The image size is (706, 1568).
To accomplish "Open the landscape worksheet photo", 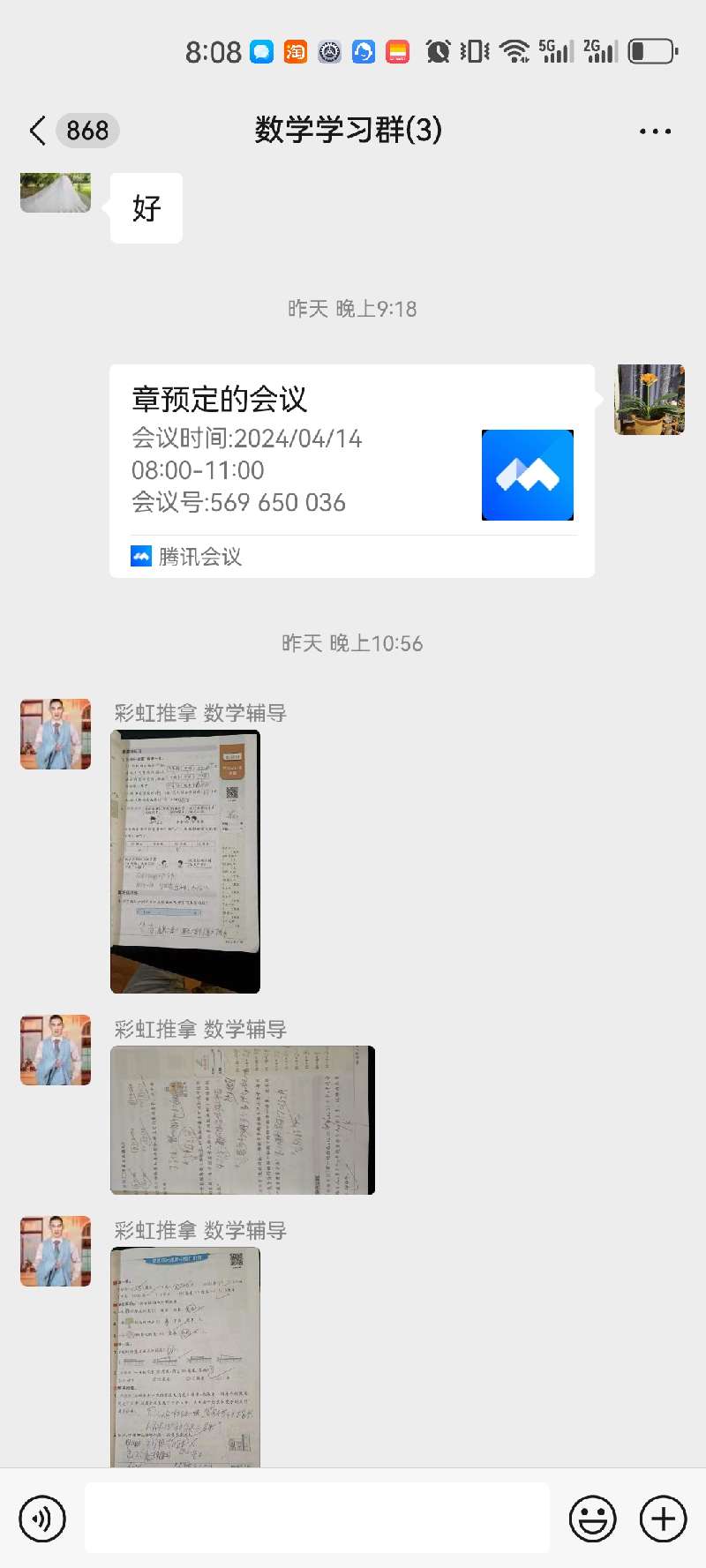I will pyautogui.click(x=243, y=1120).
